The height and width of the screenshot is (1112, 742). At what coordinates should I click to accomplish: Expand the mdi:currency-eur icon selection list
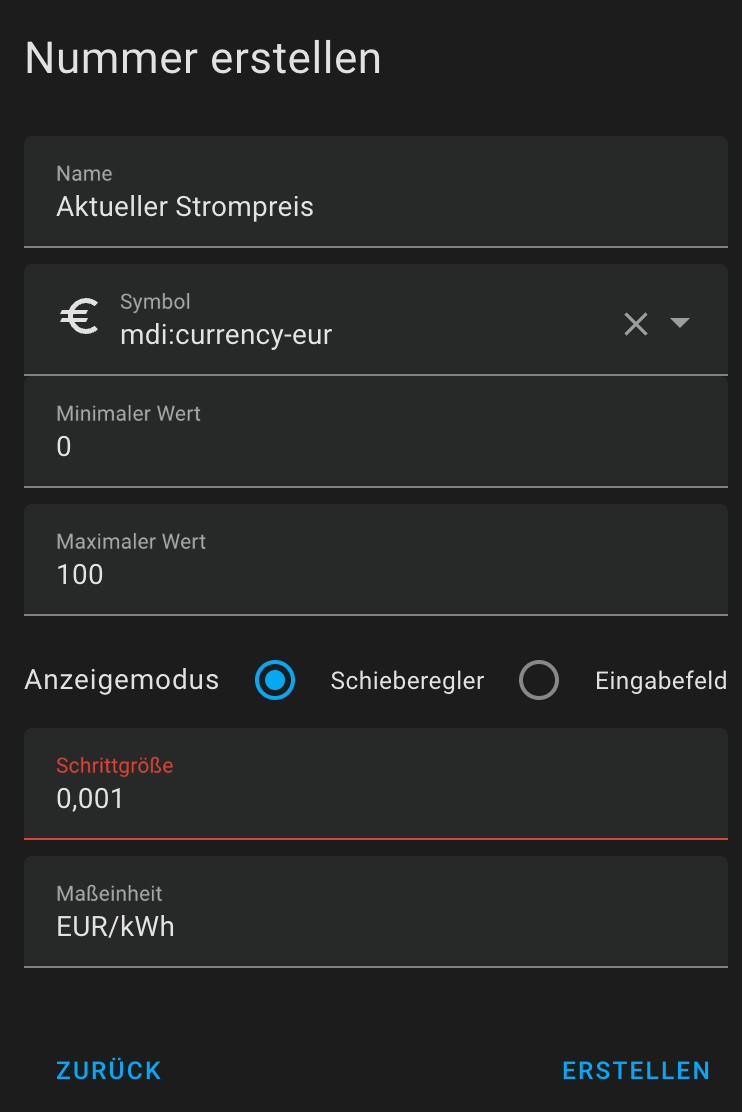pos(680,323)
